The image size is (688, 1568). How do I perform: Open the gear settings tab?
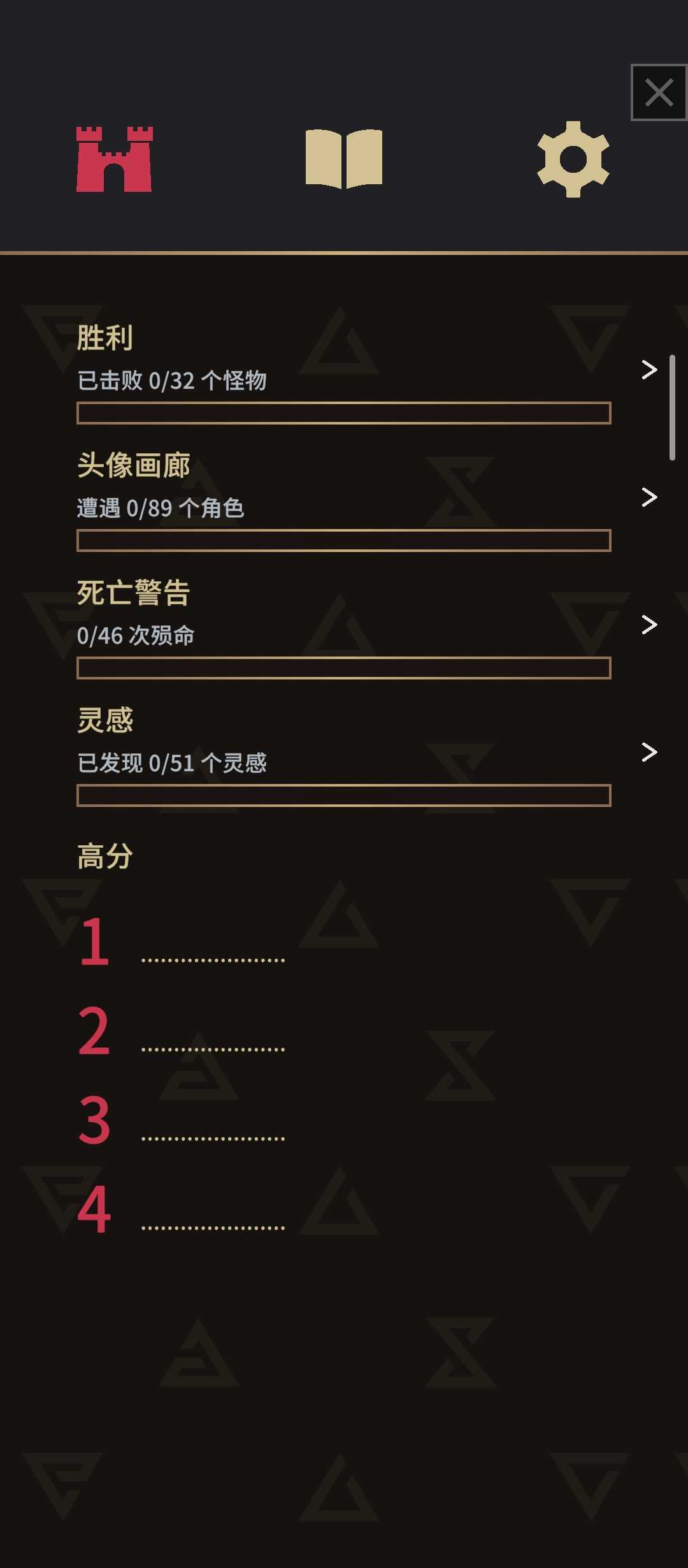[573, 159]
